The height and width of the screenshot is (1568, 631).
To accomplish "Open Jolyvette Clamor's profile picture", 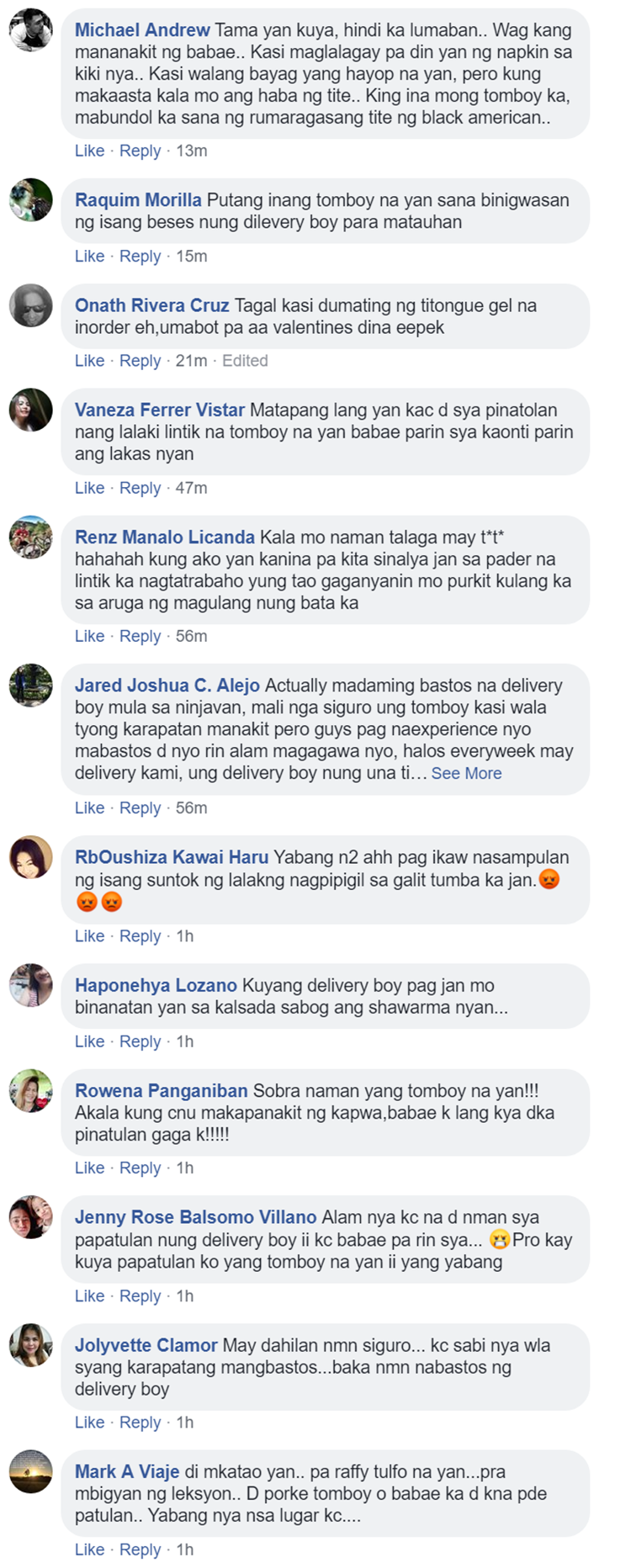I will [31, 1344].
